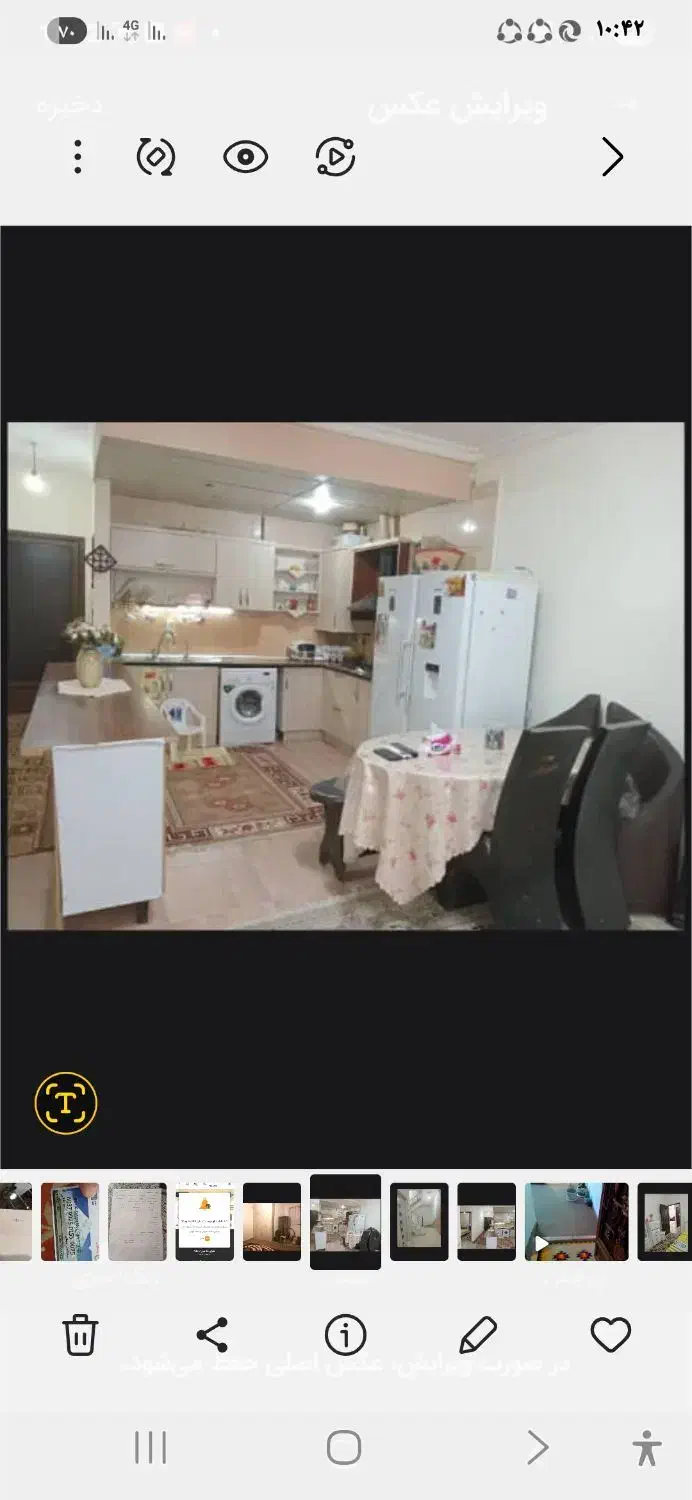This screenshot has height=1500, width=692.
Task: Extract text with the yellow T icon
Action: pos(66,1103)
